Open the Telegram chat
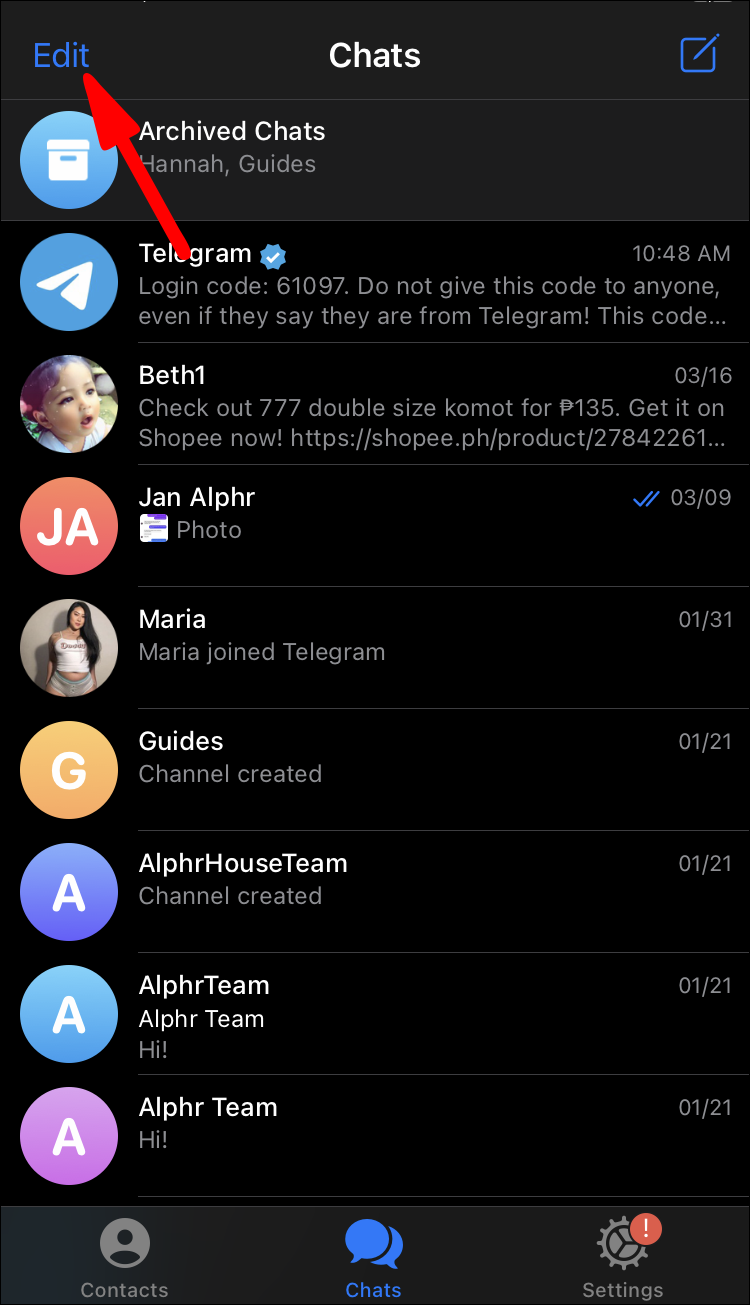 pos(375,282)
